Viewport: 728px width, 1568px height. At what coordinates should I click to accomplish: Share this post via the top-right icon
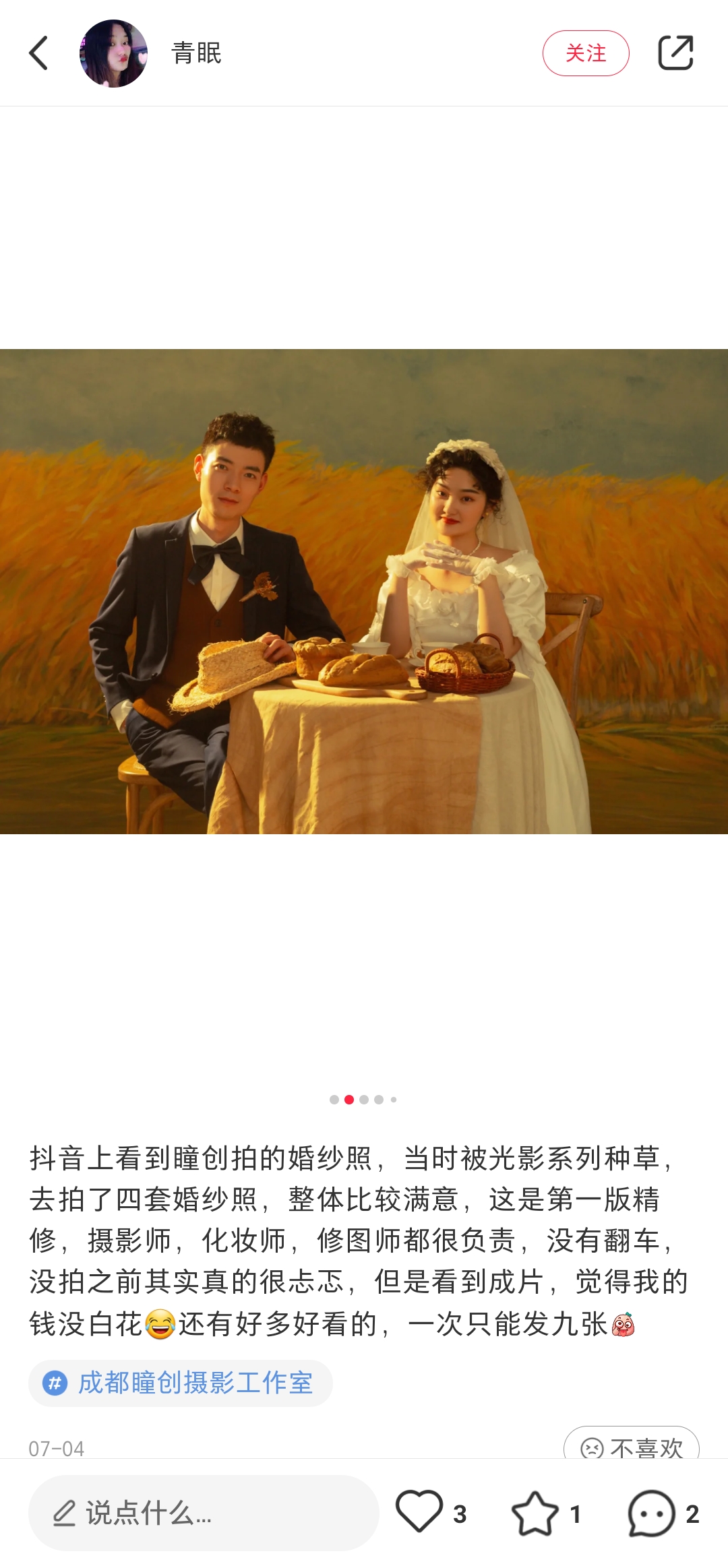click(675, 53)
